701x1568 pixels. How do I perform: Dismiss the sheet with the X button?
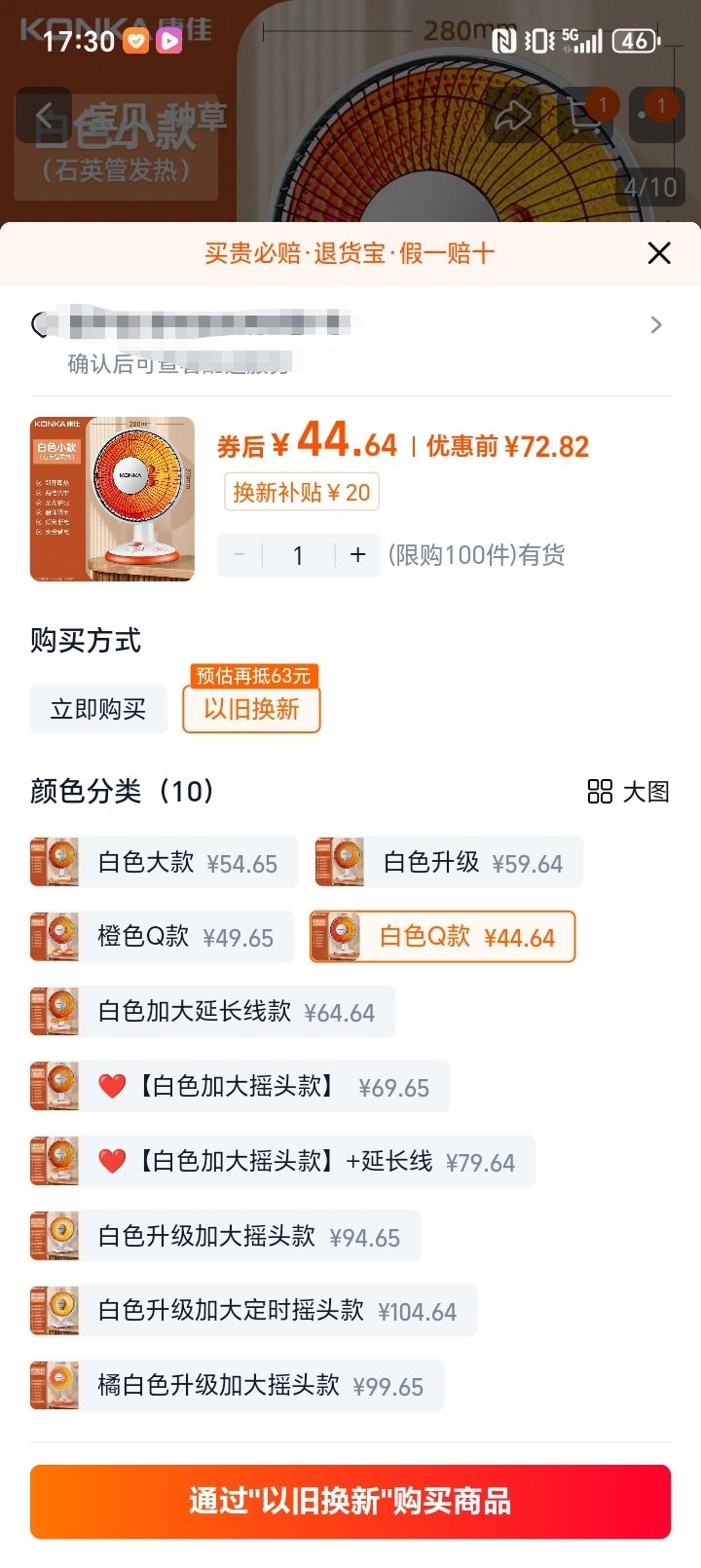click(x=658, y=252)
